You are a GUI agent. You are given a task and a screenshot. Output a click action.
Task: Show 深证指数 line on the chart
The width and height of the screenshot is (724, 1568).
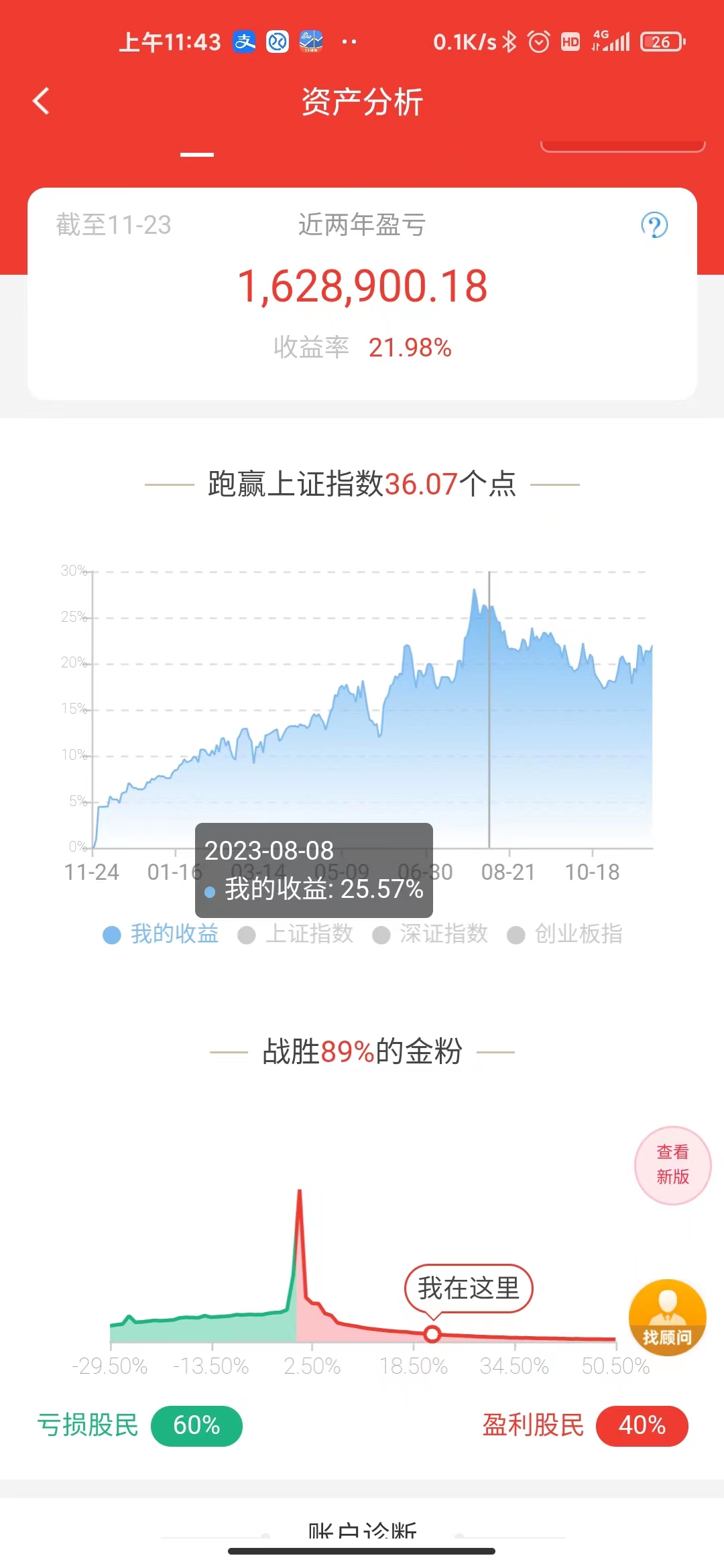point(430,934)
